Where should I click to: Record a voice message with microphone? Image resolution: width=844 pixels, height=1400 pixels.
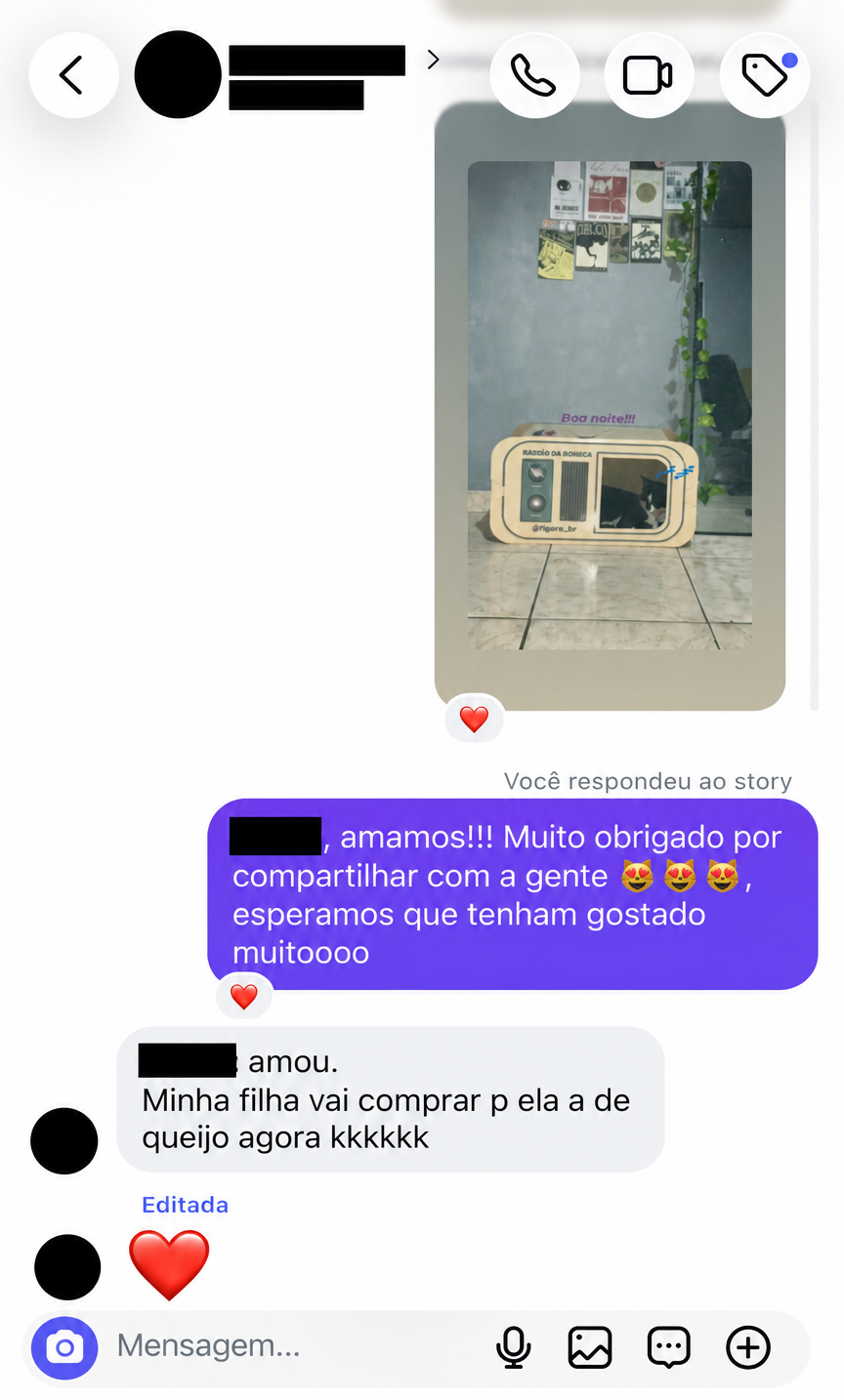(x=513, y=1348)
